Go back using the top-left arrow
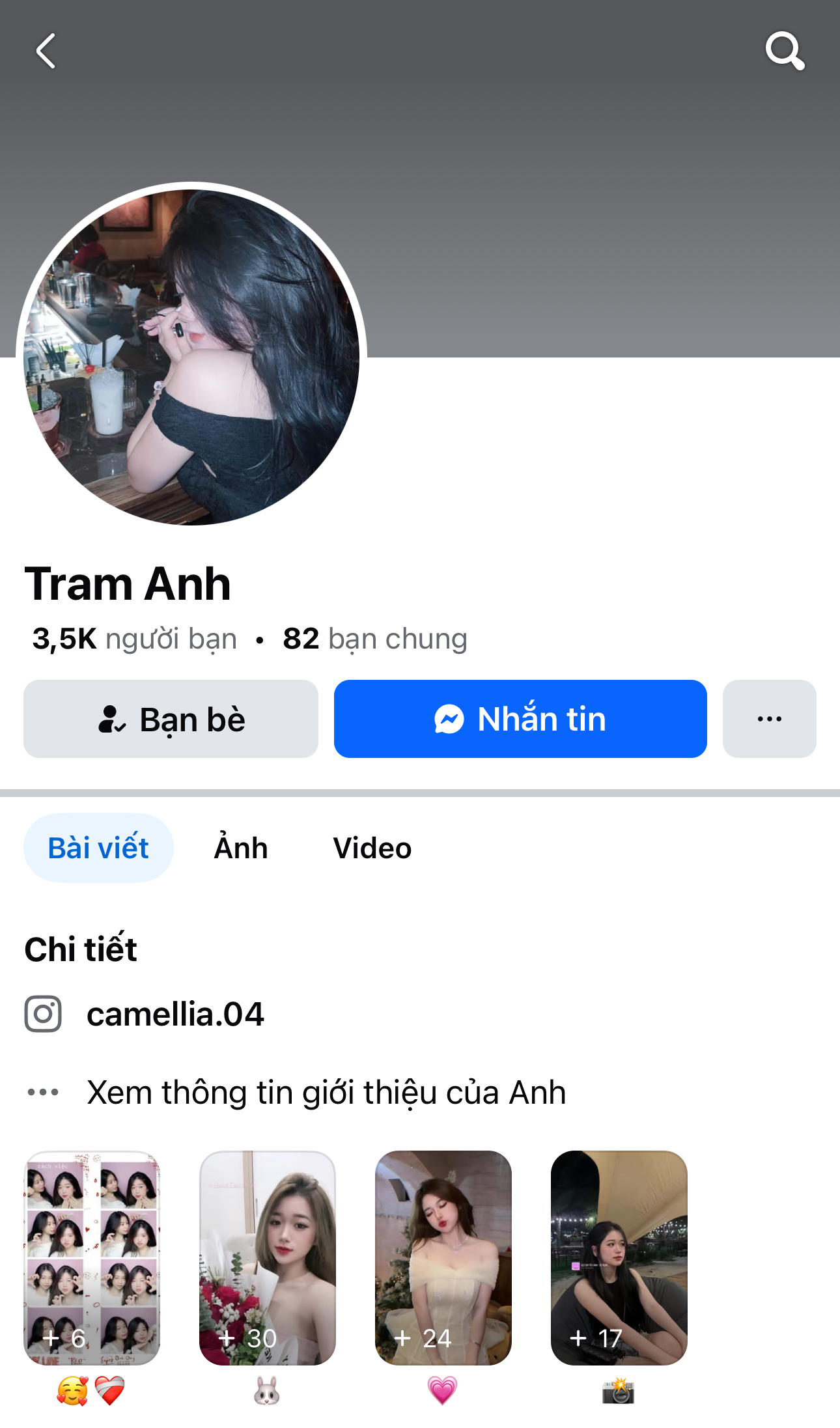 pos(46,51)
